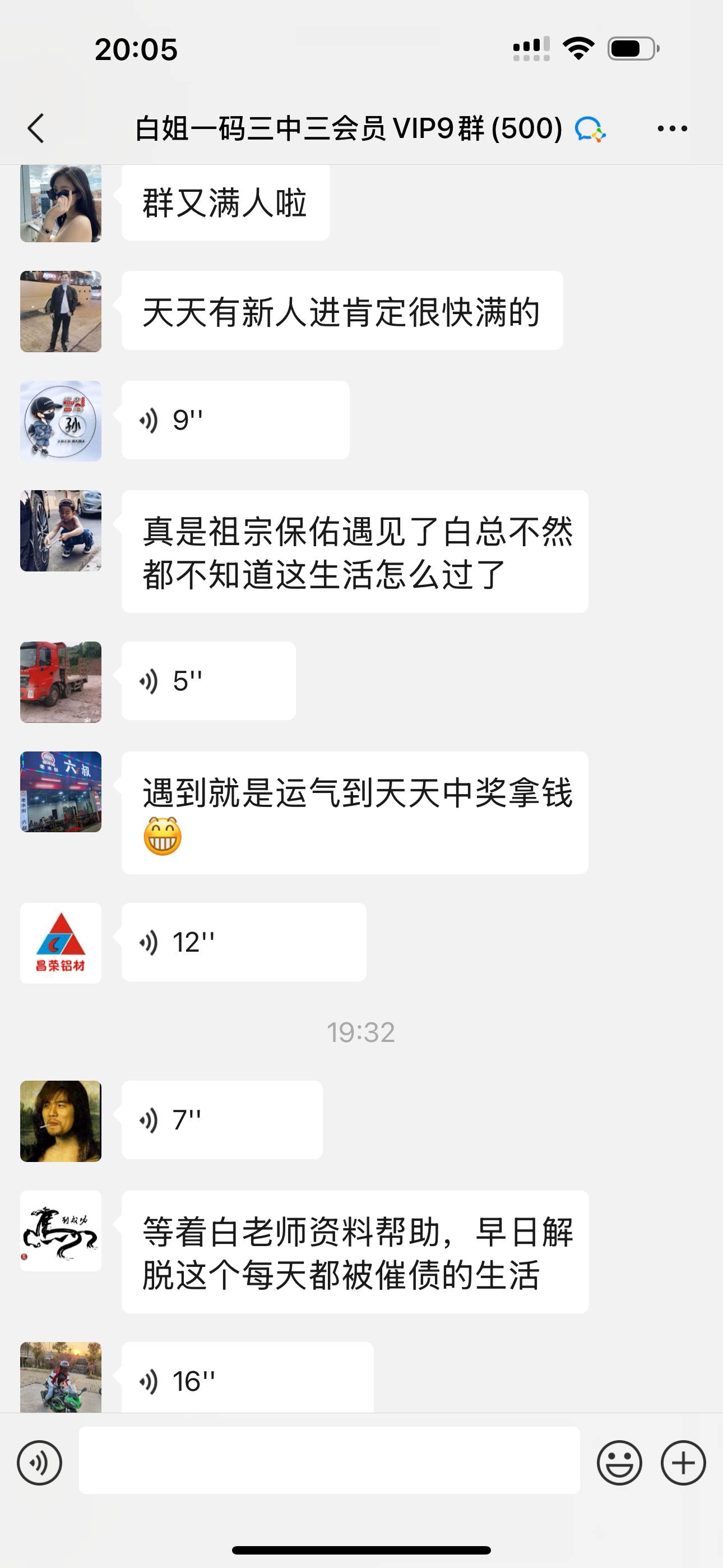The width and height of the screenshot is (723, 1568).
Task: Play the 12-second voice message
Action: point(243,942)
